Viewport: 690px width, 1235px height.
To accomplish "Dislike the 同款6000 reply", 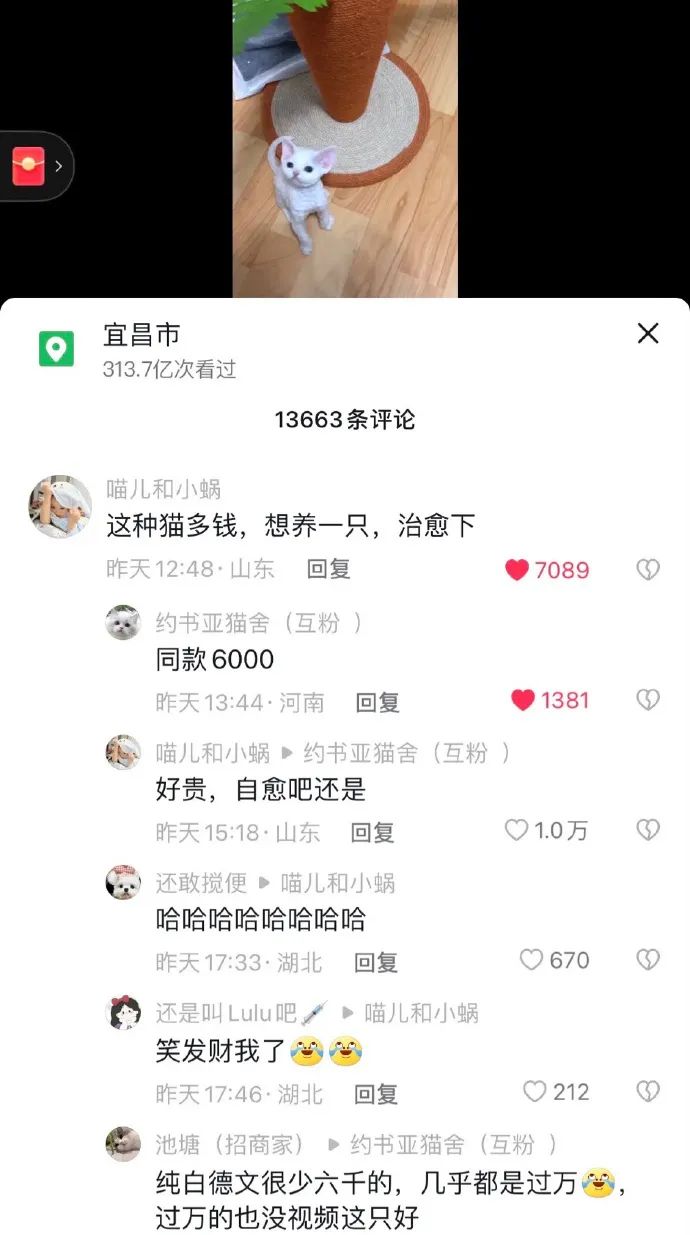I will click(648, 700).
